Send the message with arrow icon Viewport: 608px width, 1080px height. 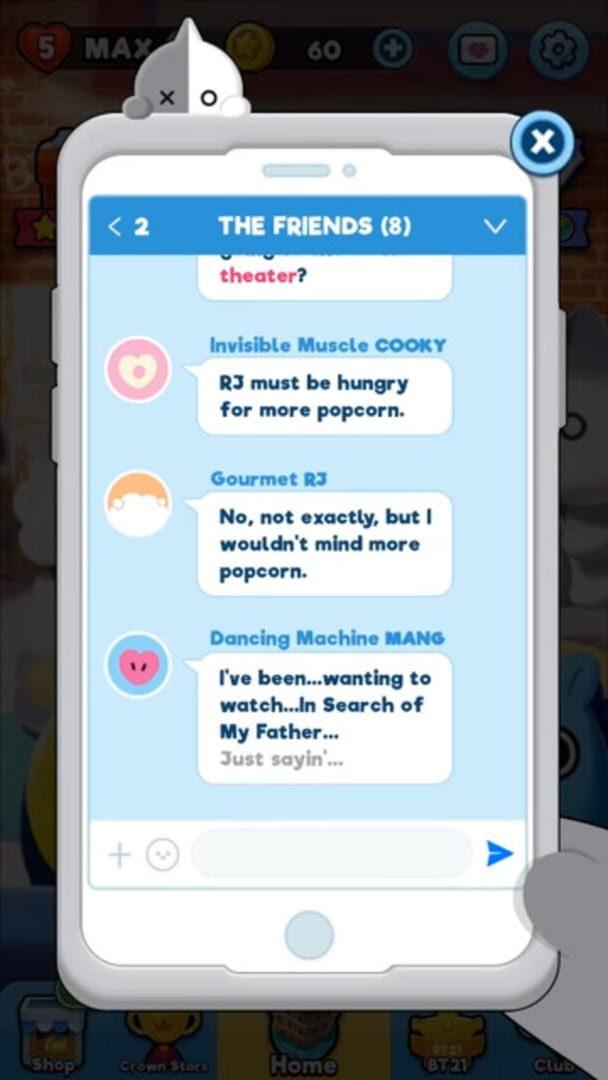pyautogui.click(x=499, y=853)
